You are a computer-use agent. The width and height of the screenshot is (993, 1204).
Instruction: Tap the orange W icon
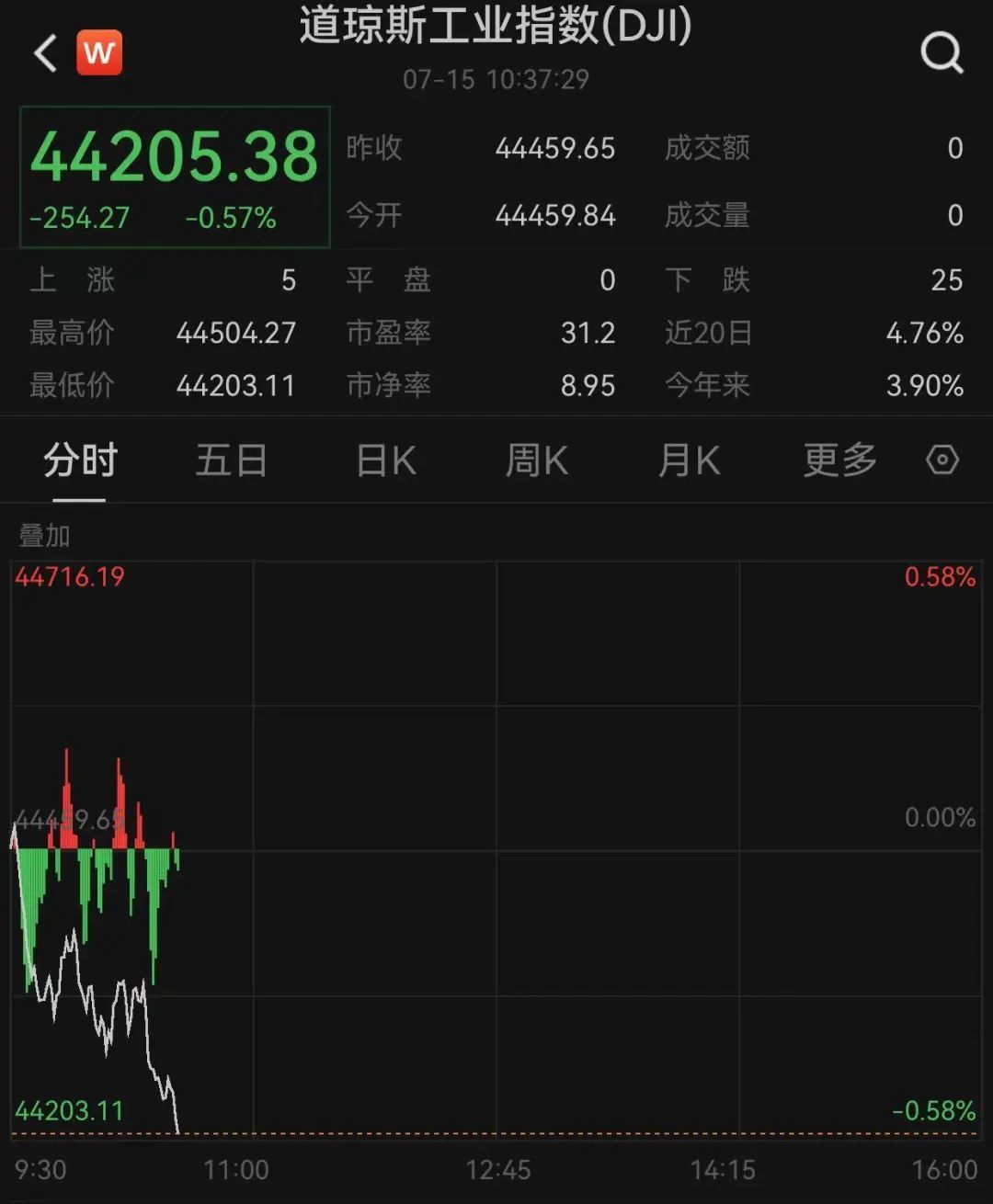99,53
